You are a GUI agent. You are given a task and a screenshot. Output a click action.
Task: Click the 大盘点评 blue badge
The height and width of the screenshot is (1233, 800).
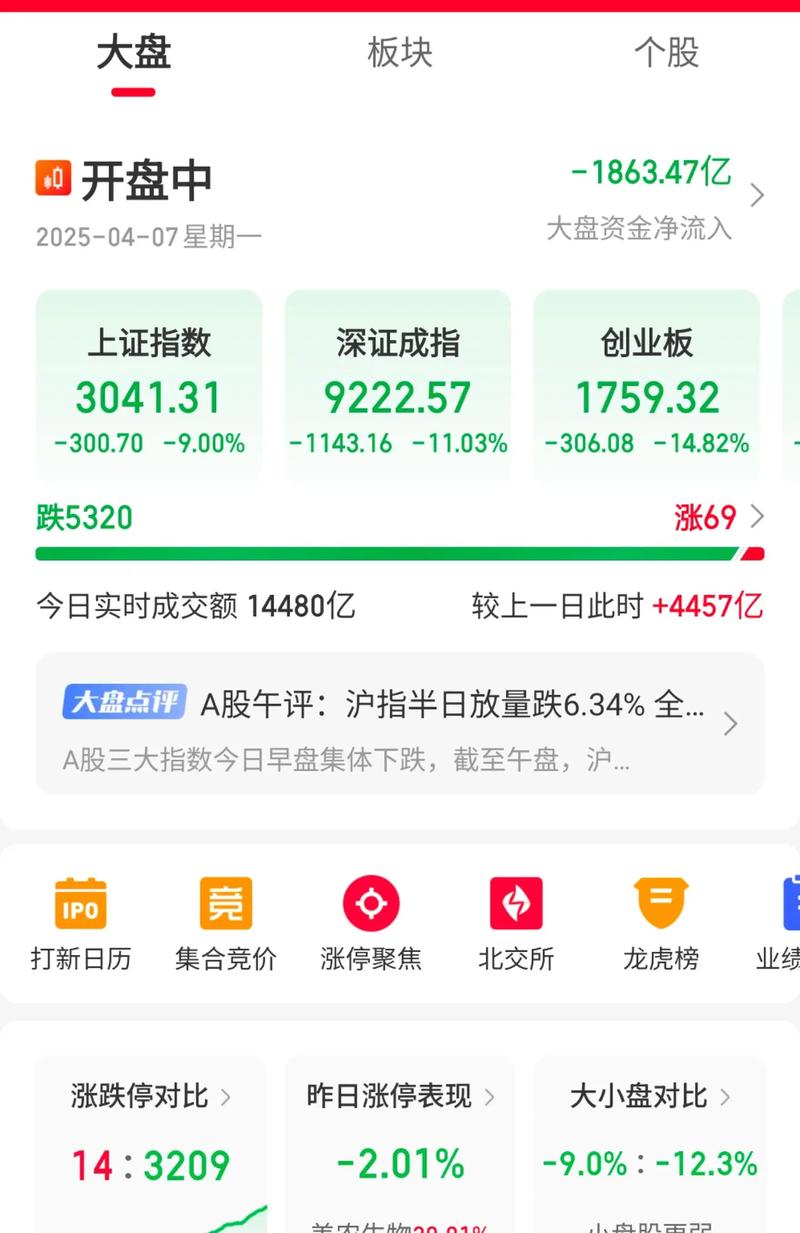[x=124, y=703]
